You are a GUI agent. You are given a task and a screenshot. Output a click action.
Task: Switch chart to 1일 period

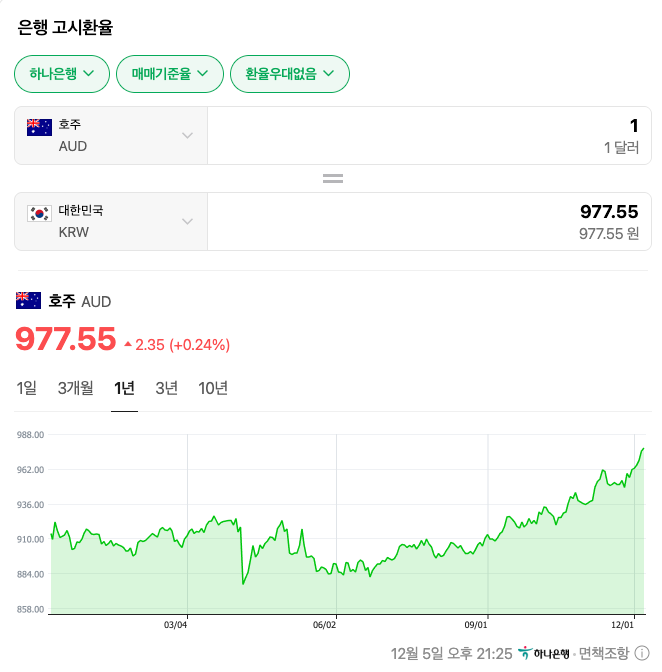point(27,388)
